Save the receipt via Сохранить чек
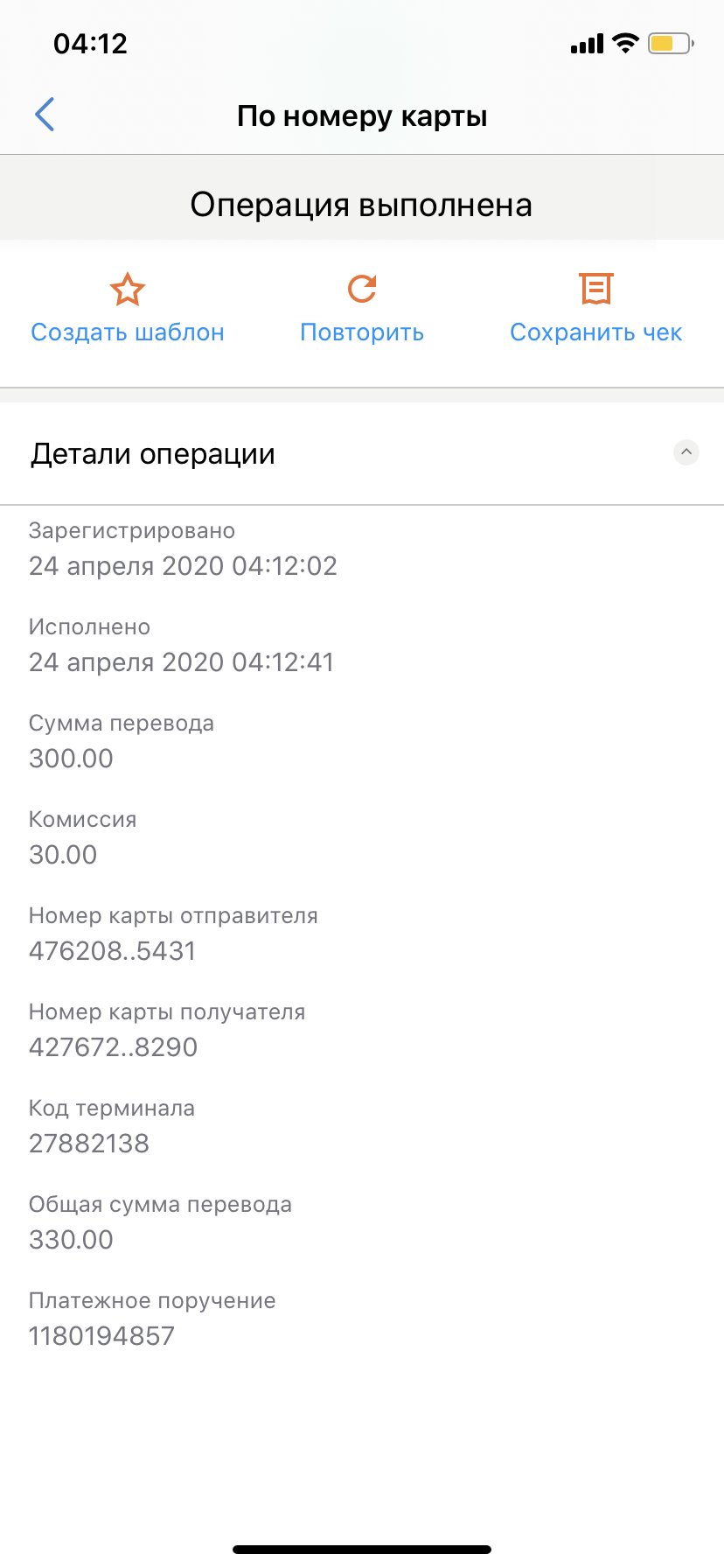Viewport: 724px width, 1568px height. [595, 310]
